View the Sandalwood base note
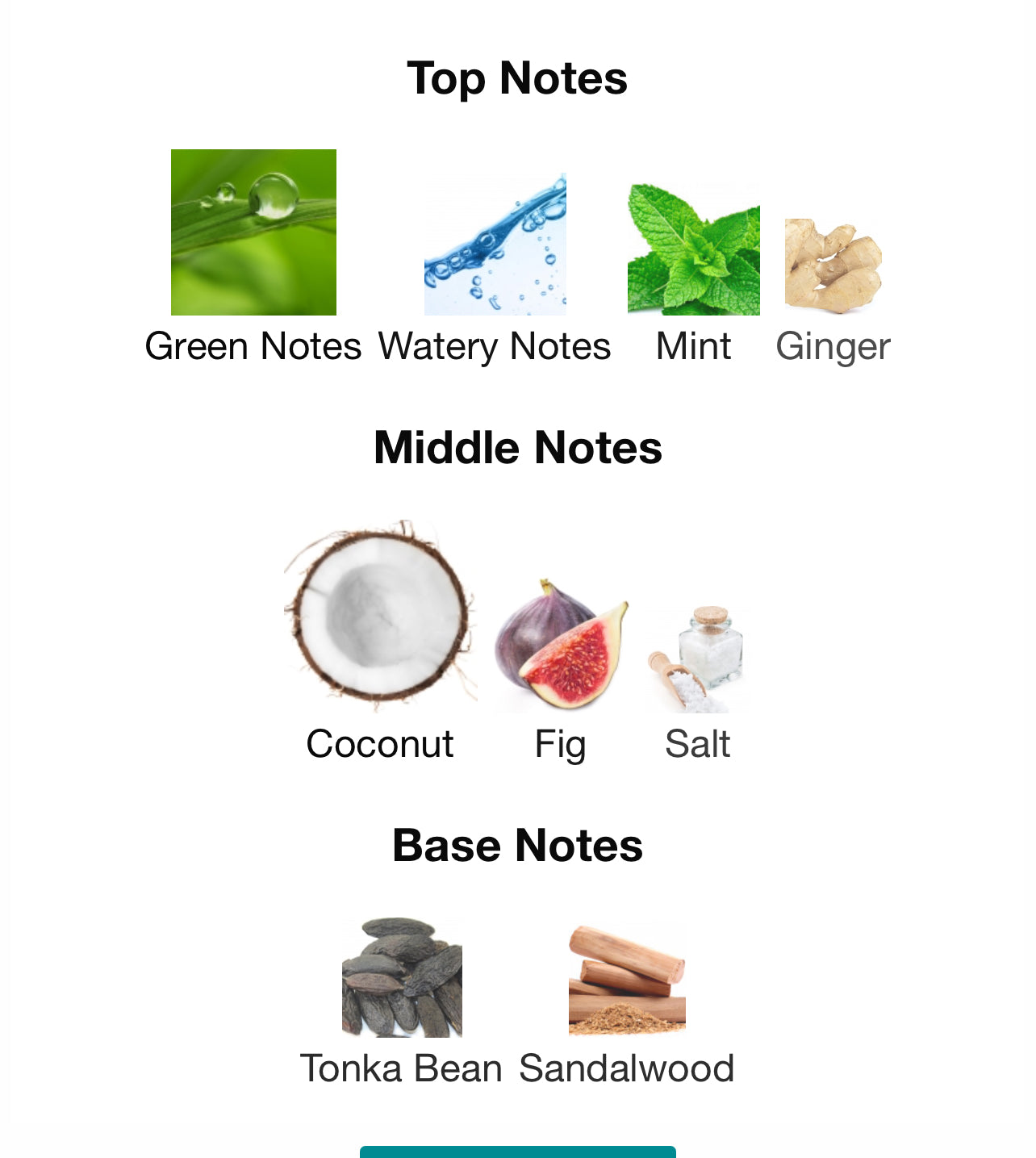Viewport: 1036px width, 1158px height. point(627,980)
